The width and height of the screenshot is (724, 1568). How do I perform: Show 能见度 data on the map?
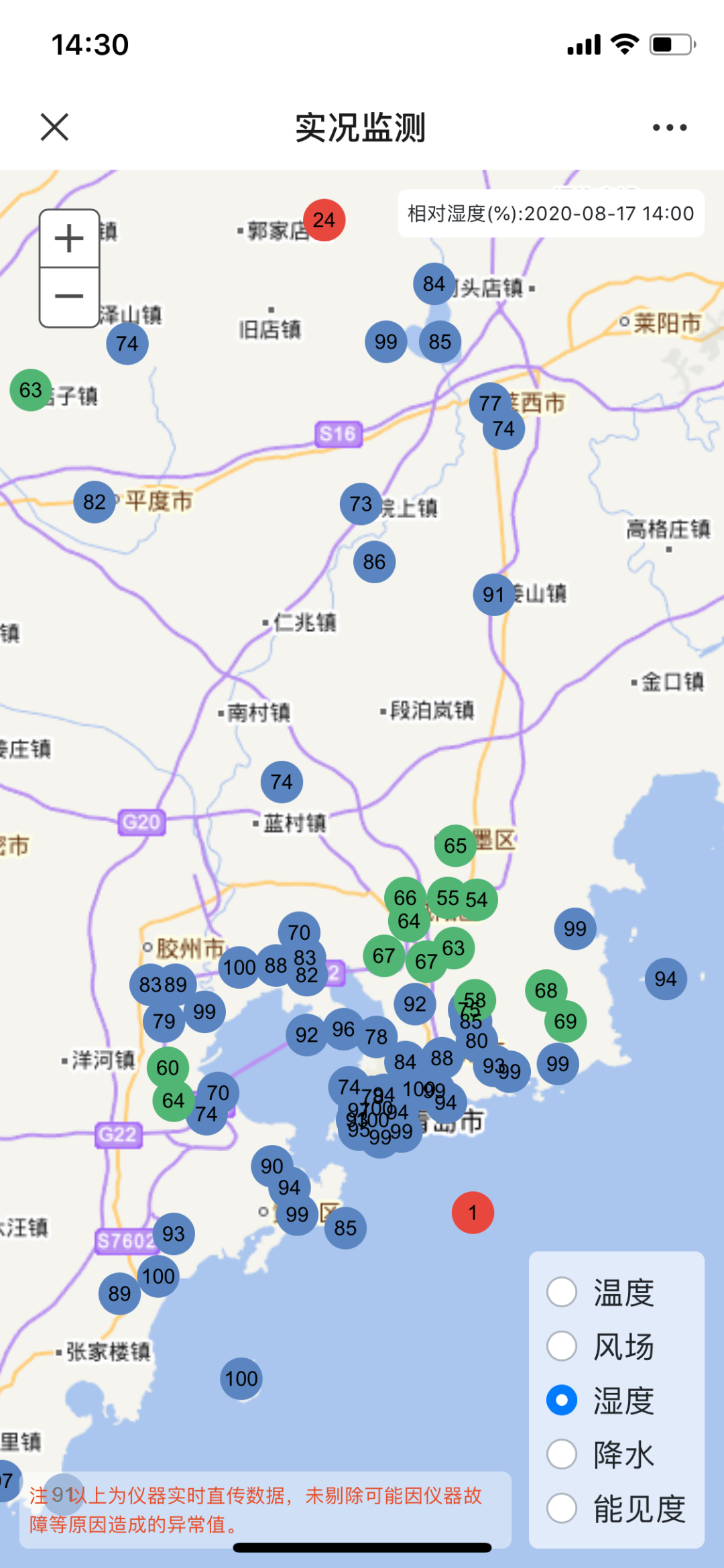pyautogui.click(x=562, y=1508)
